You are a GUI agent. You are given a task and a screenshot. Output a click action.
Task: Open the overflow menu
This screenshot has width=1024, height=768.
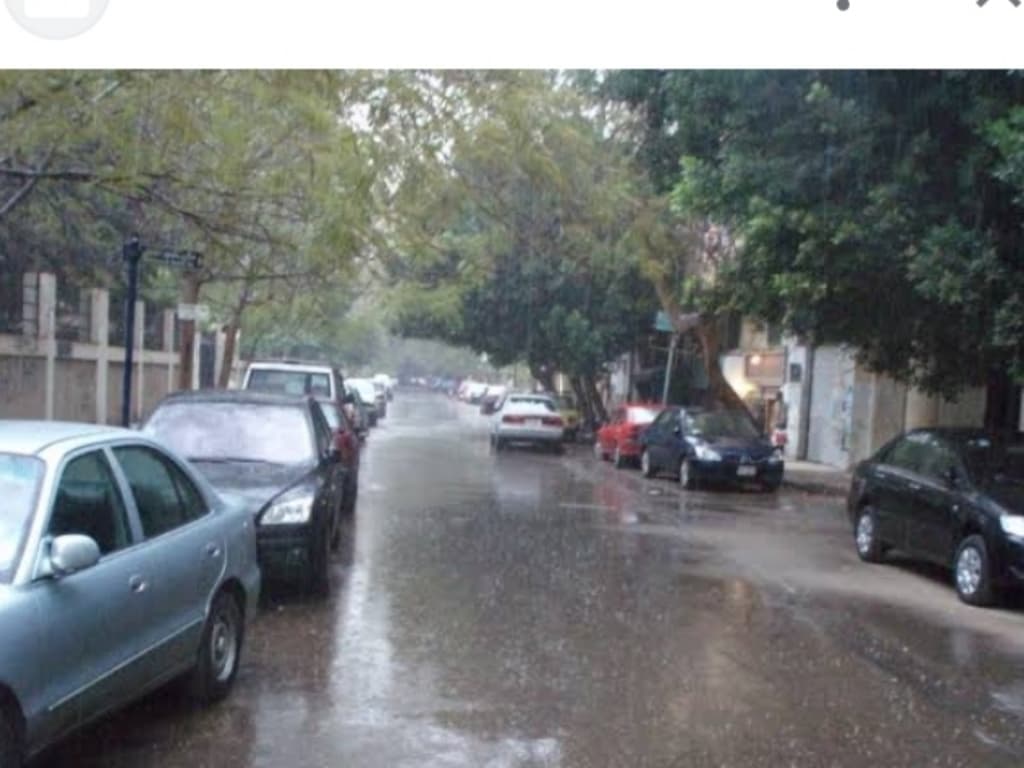pyautogui.click(x=843, y=4)
